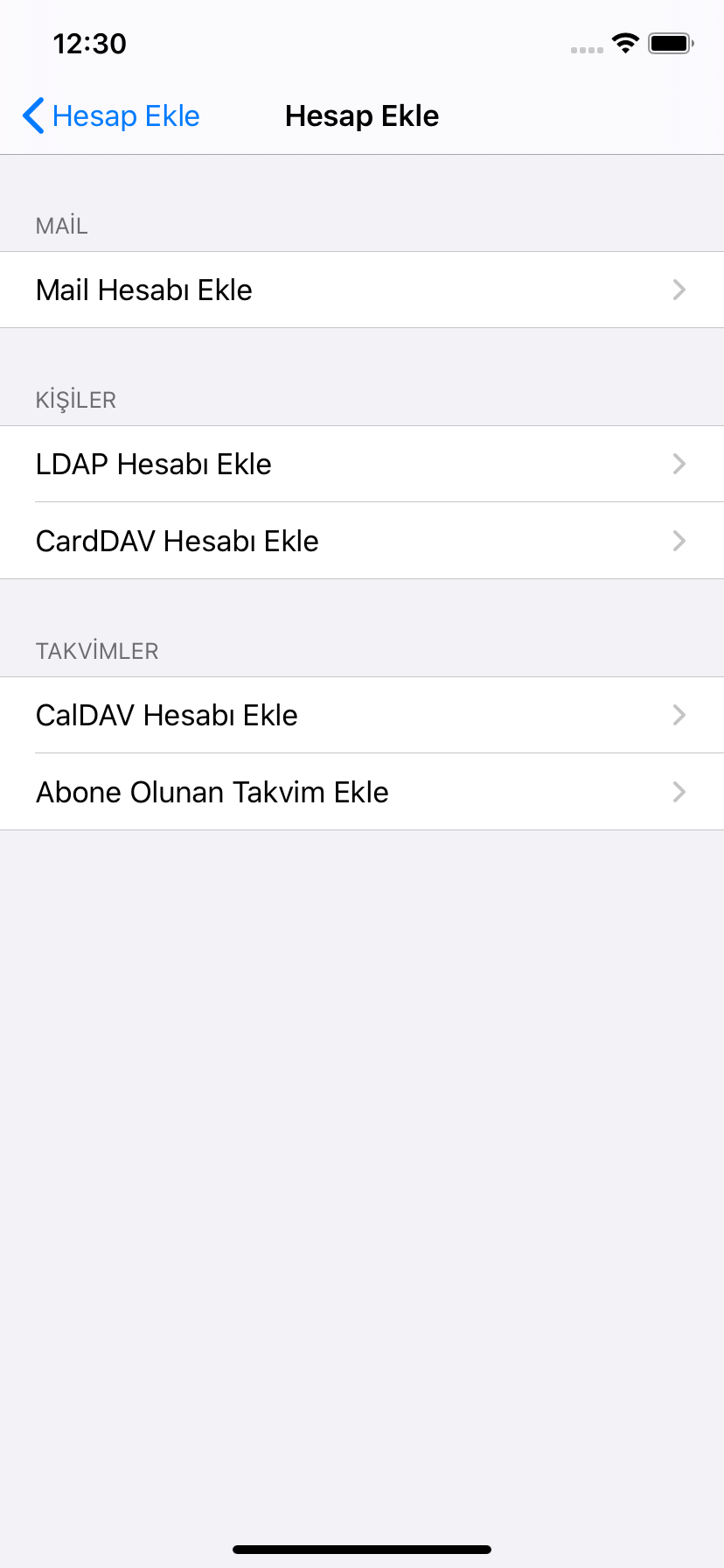Choose CalDAV Hesabı Ekle
The image size is (724, 1568).
tap(361, 715)
